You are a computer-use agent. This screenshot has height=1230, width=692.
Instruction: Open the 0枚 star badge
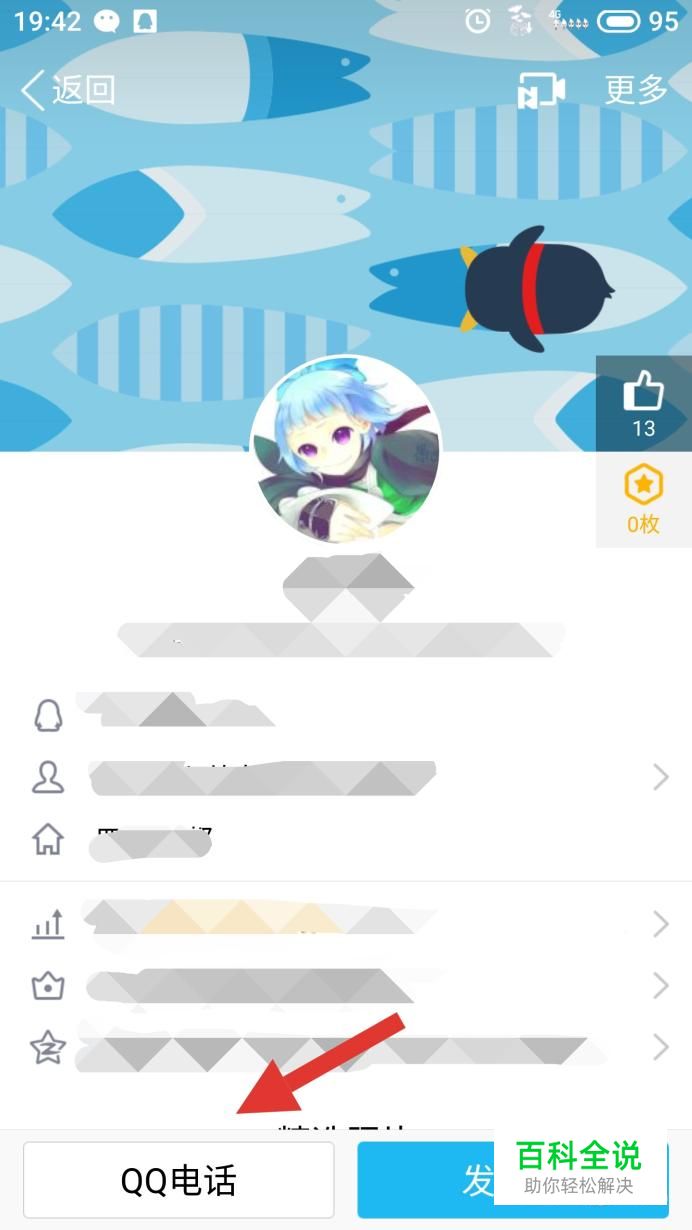coord(643,500)
